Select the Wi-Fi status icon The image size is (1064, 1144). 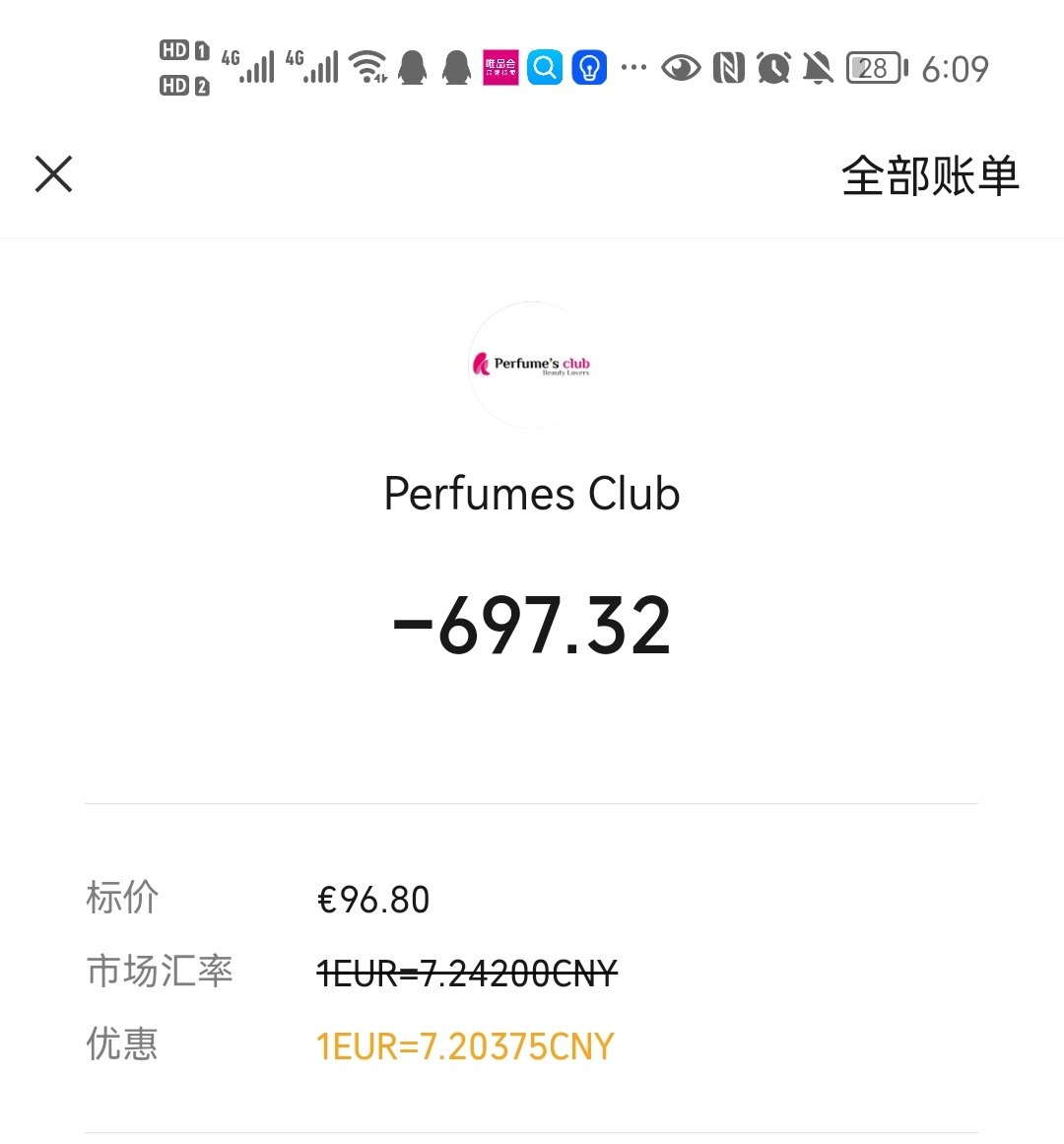(x=368, y=67)
